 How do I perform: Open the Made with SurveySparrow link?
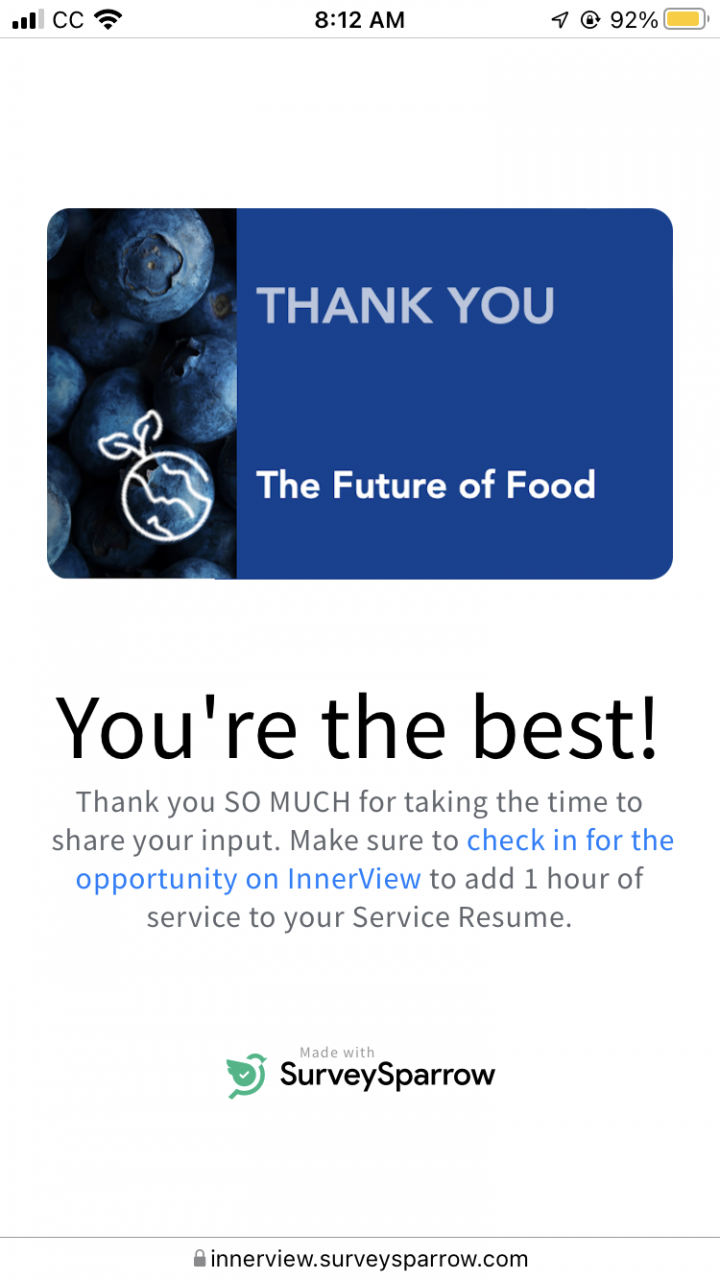click(x=361, y=1072)
